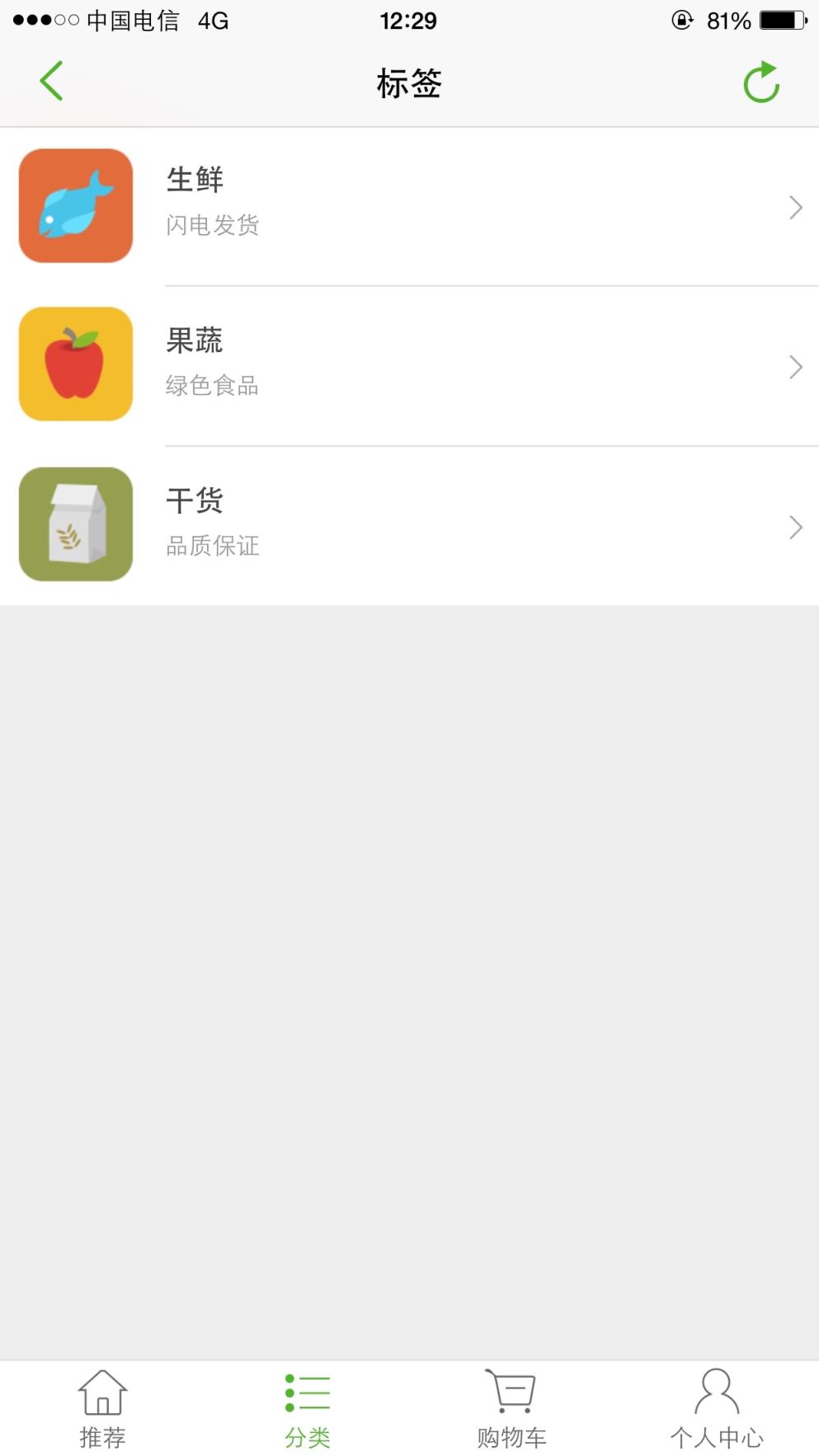Tap the 生鲜 category row
The image size is (819, 1456).
coord(409,205)
